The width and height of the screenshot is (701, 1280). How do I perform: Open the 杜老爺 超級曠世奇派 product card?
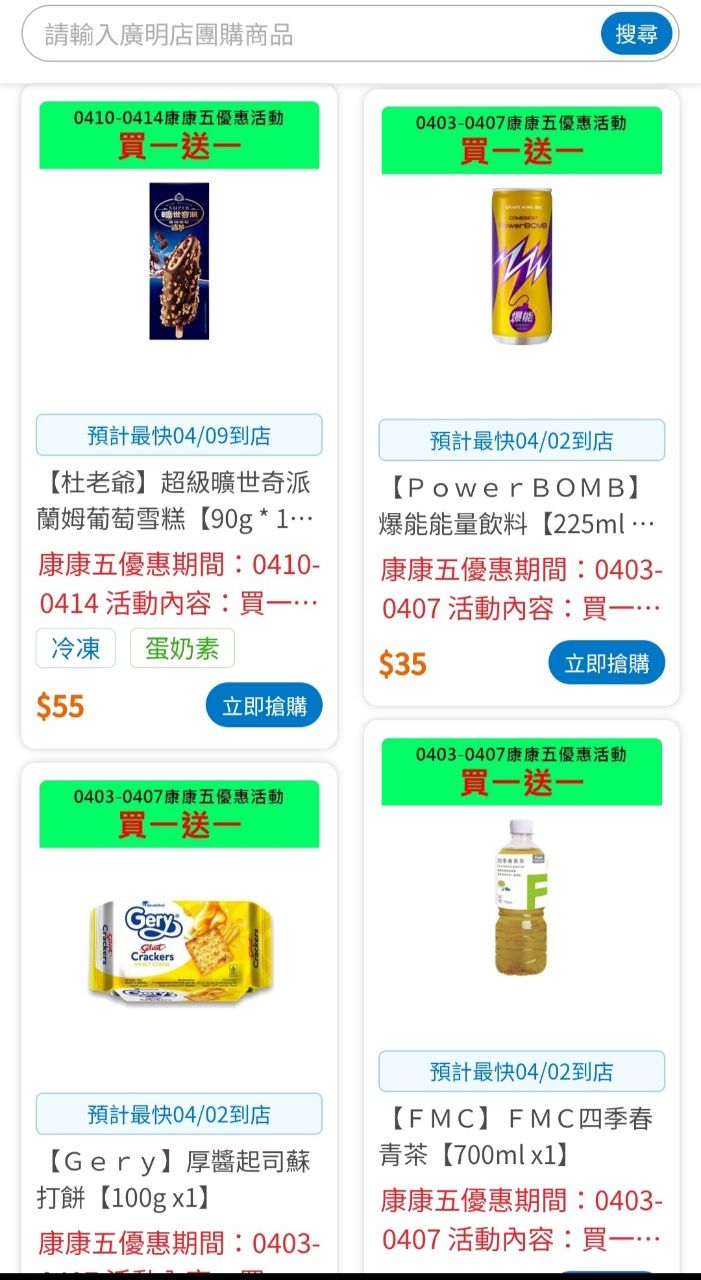(179, 262)
